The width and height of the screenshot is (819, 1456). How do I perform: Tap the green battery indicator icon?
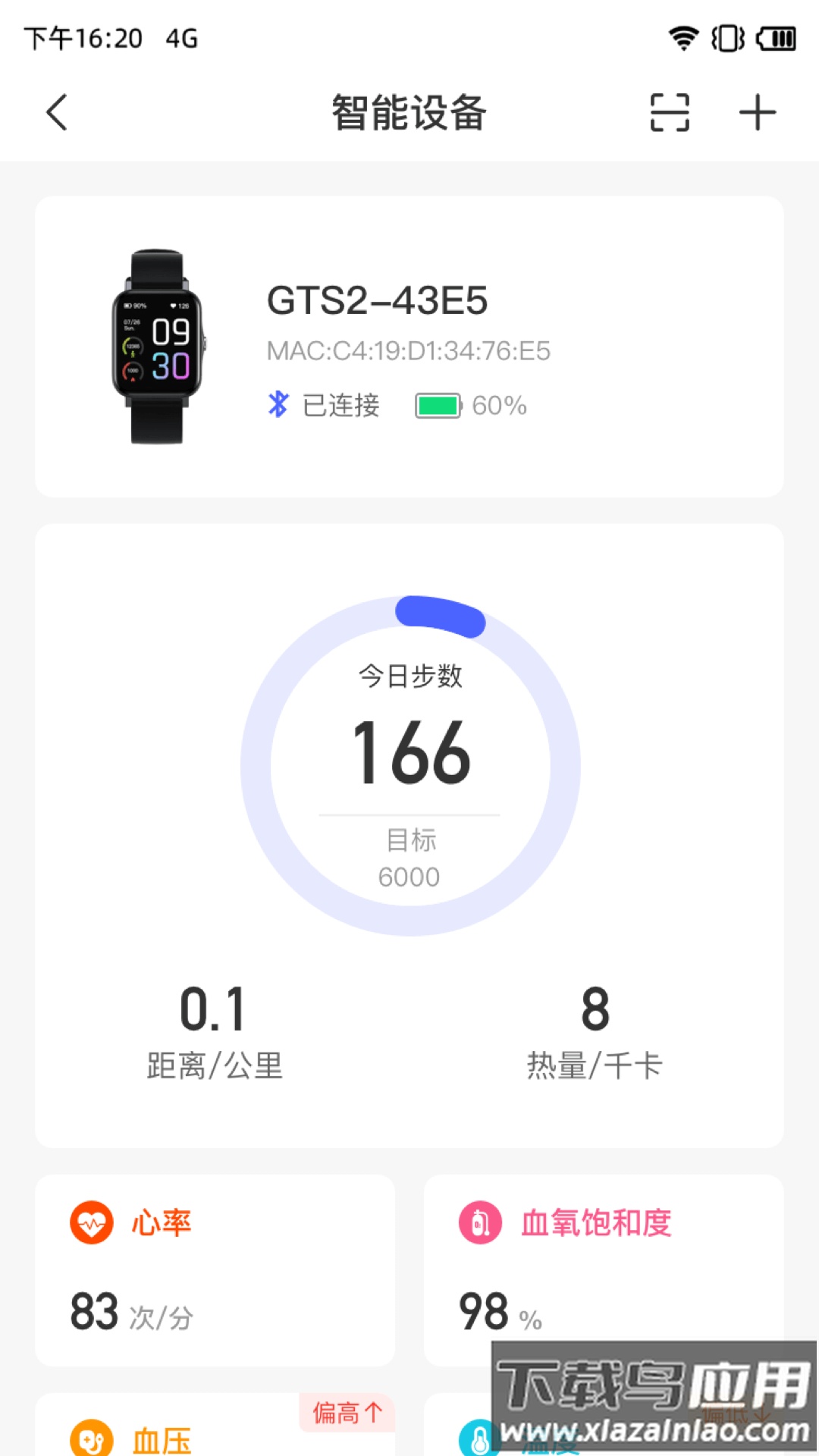[x=438, y=406]
